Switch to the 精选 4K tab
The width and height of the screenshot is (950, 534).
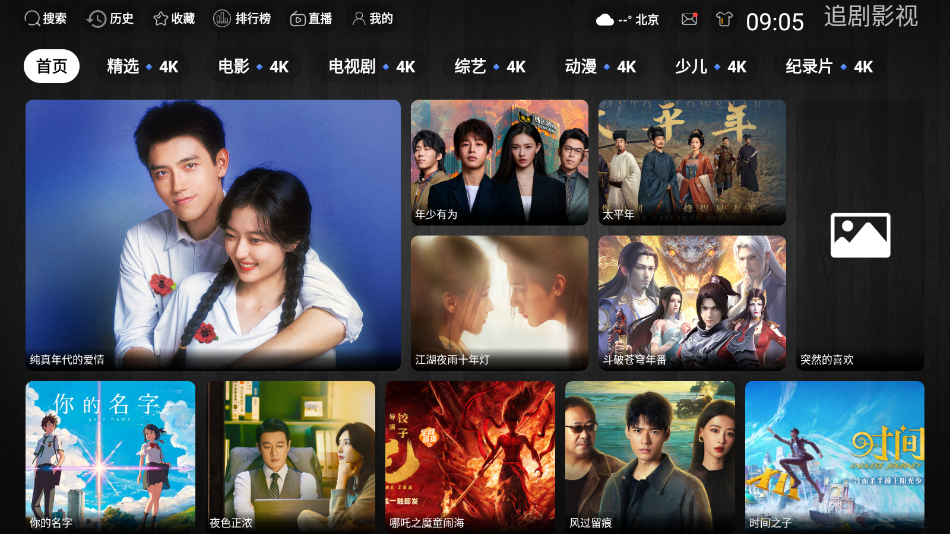142,67
